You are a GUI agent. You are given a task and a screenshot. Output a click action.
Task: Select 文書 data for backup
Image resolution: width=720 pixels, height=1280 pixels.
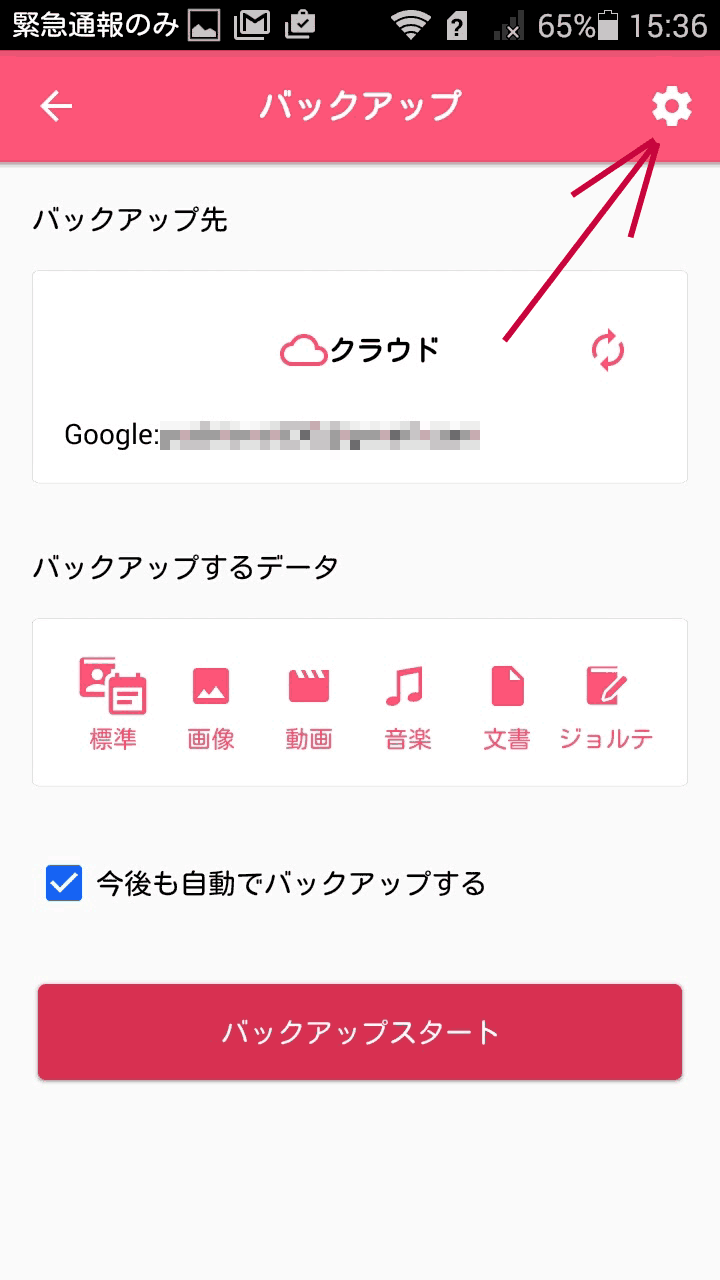[x=507, y=702]
